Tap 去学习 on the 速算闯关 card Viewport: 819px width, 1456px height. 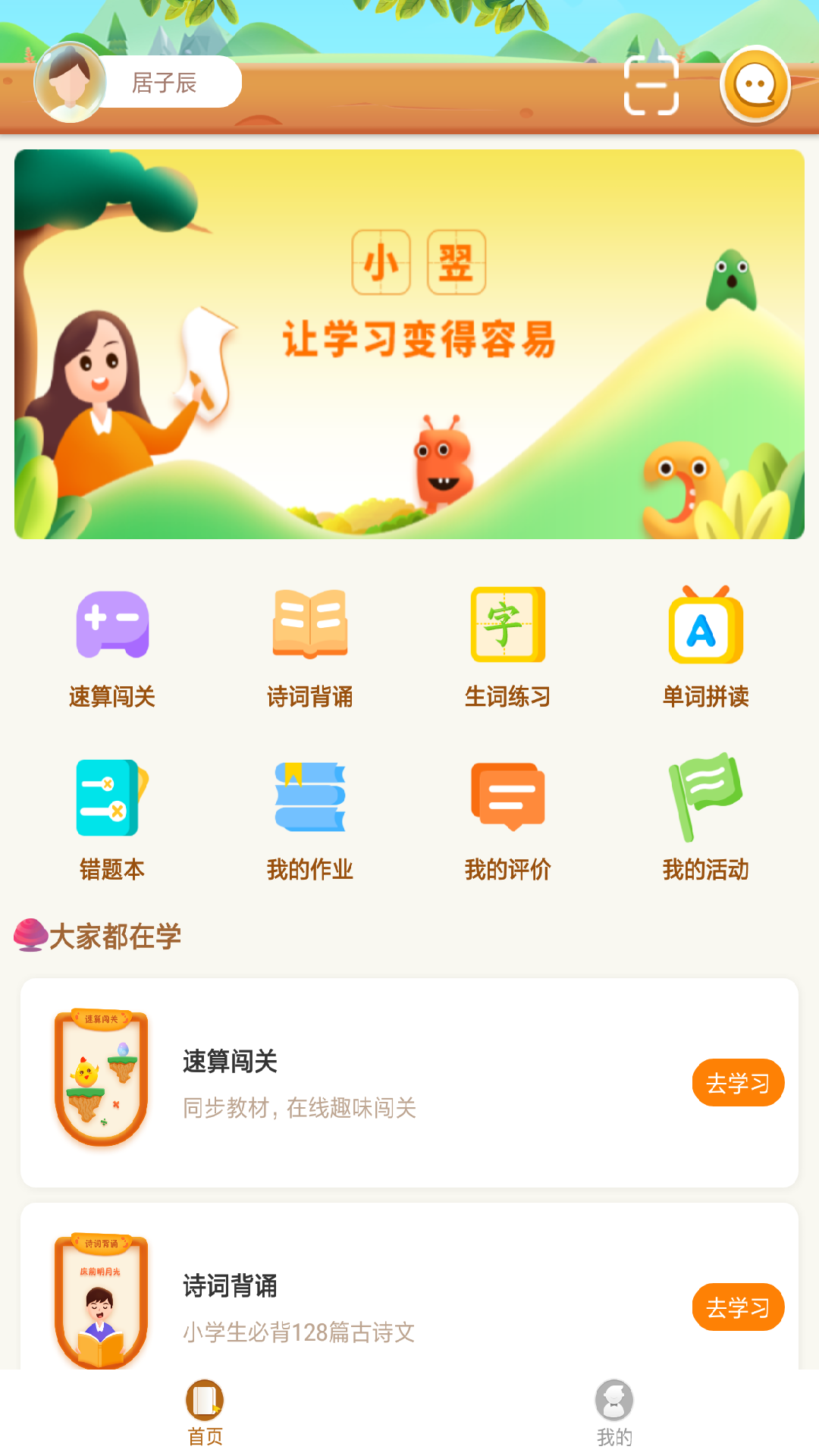(738, 1082)
